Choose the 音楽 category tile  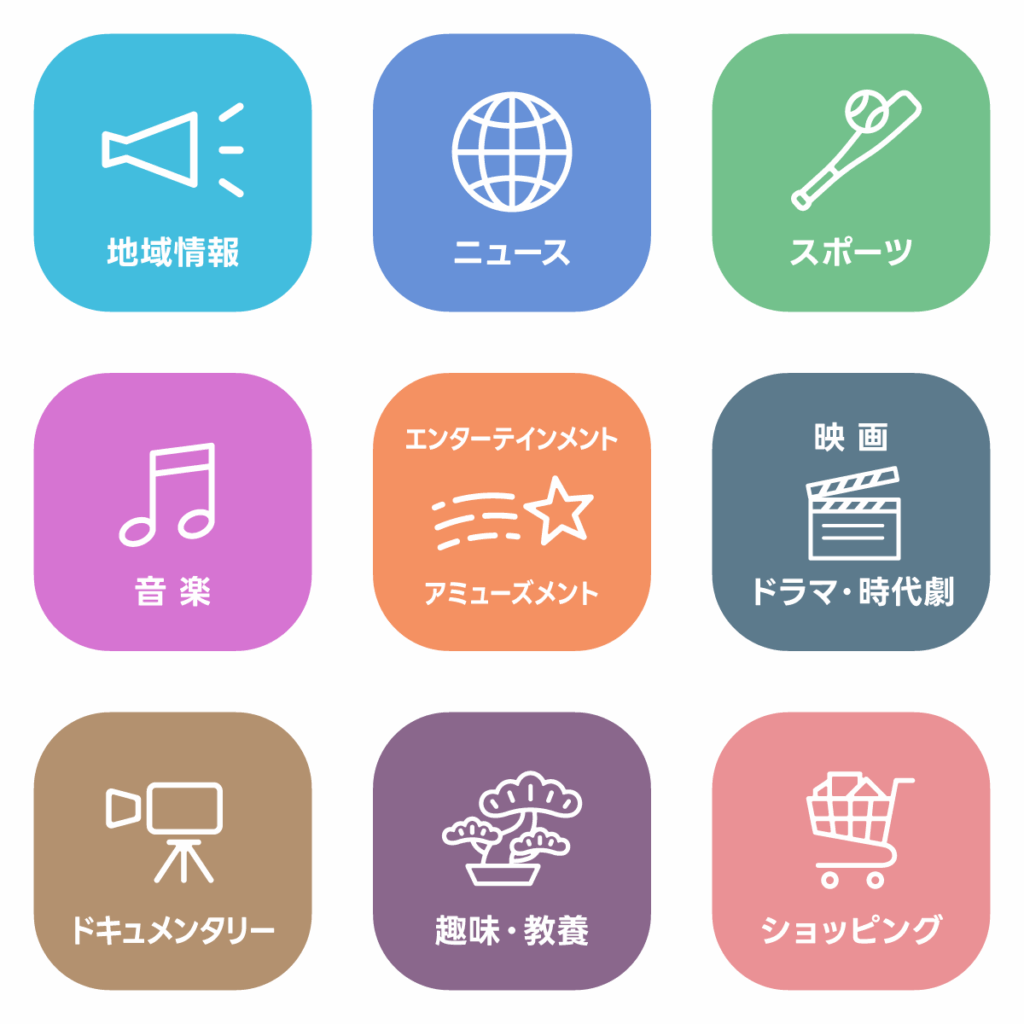click(172, 512)
